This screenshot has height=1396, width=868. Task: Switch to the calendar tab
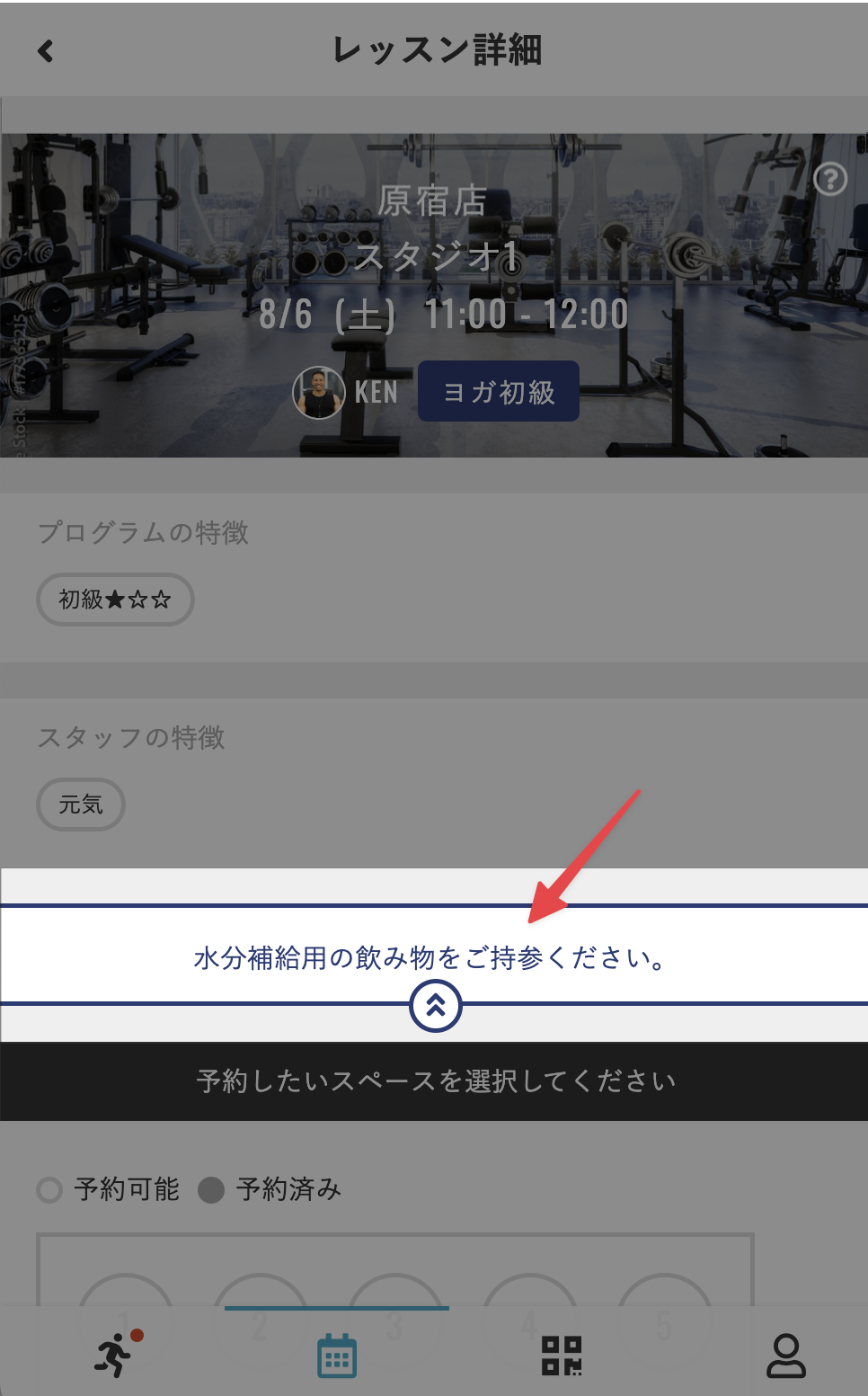tap(337, 1356)
